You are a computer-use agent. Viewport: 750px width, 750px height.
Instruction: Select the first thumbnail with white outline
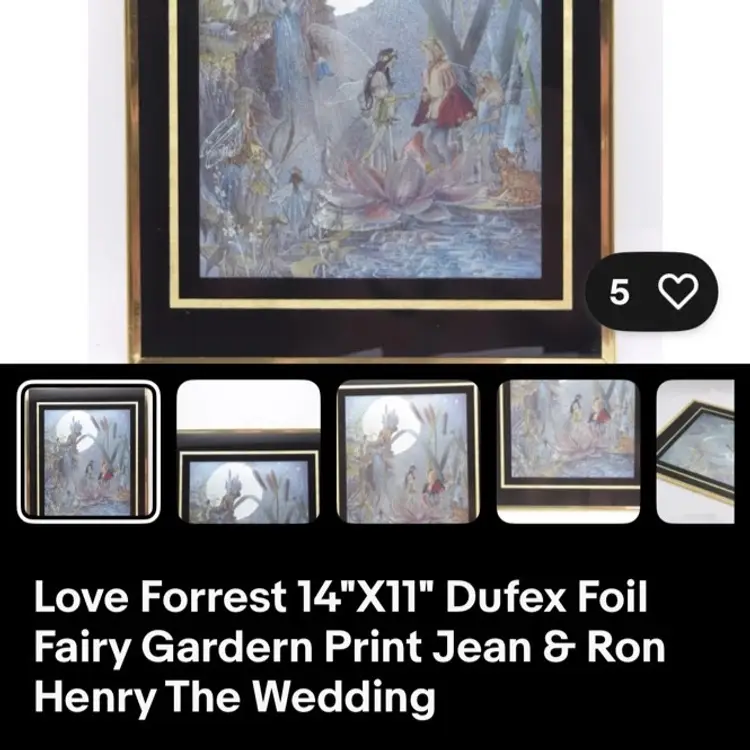coord(88,452)
